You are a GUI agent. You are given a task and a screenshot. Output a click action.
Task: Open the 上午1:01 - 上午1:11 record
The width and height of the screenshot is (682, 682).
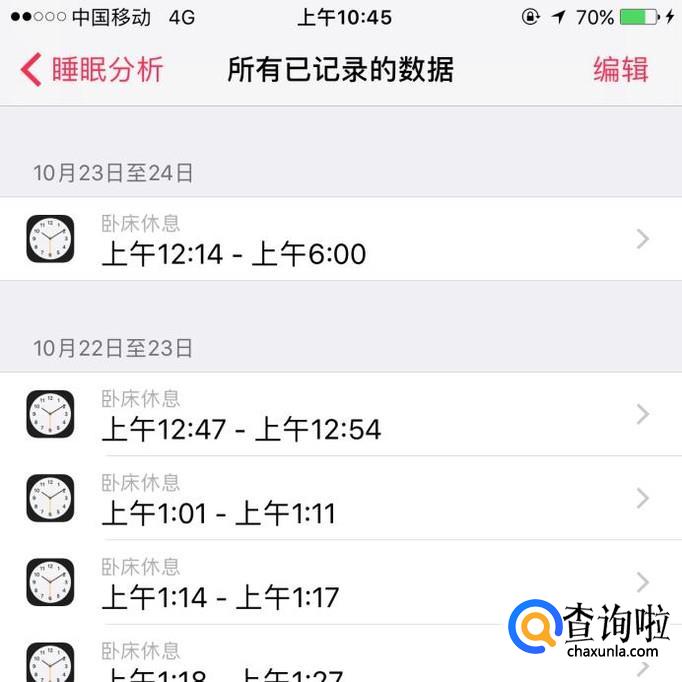(340, 499)
